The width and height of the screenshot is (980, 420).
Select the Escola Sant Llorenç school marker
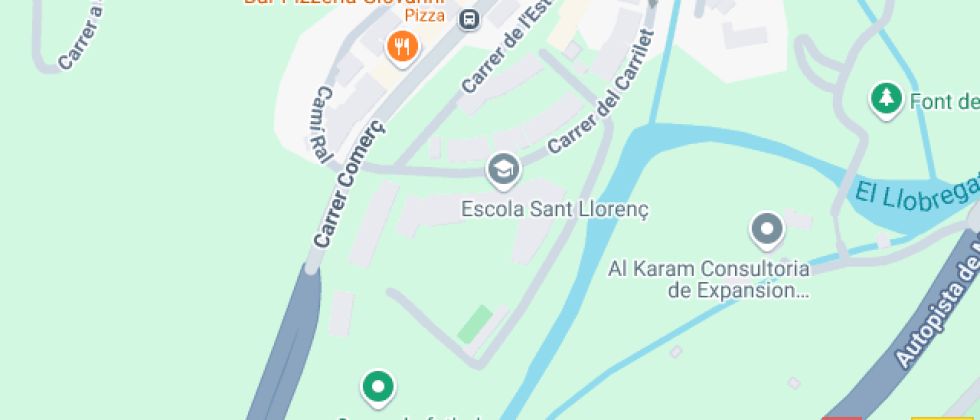(x=503, y=170)
